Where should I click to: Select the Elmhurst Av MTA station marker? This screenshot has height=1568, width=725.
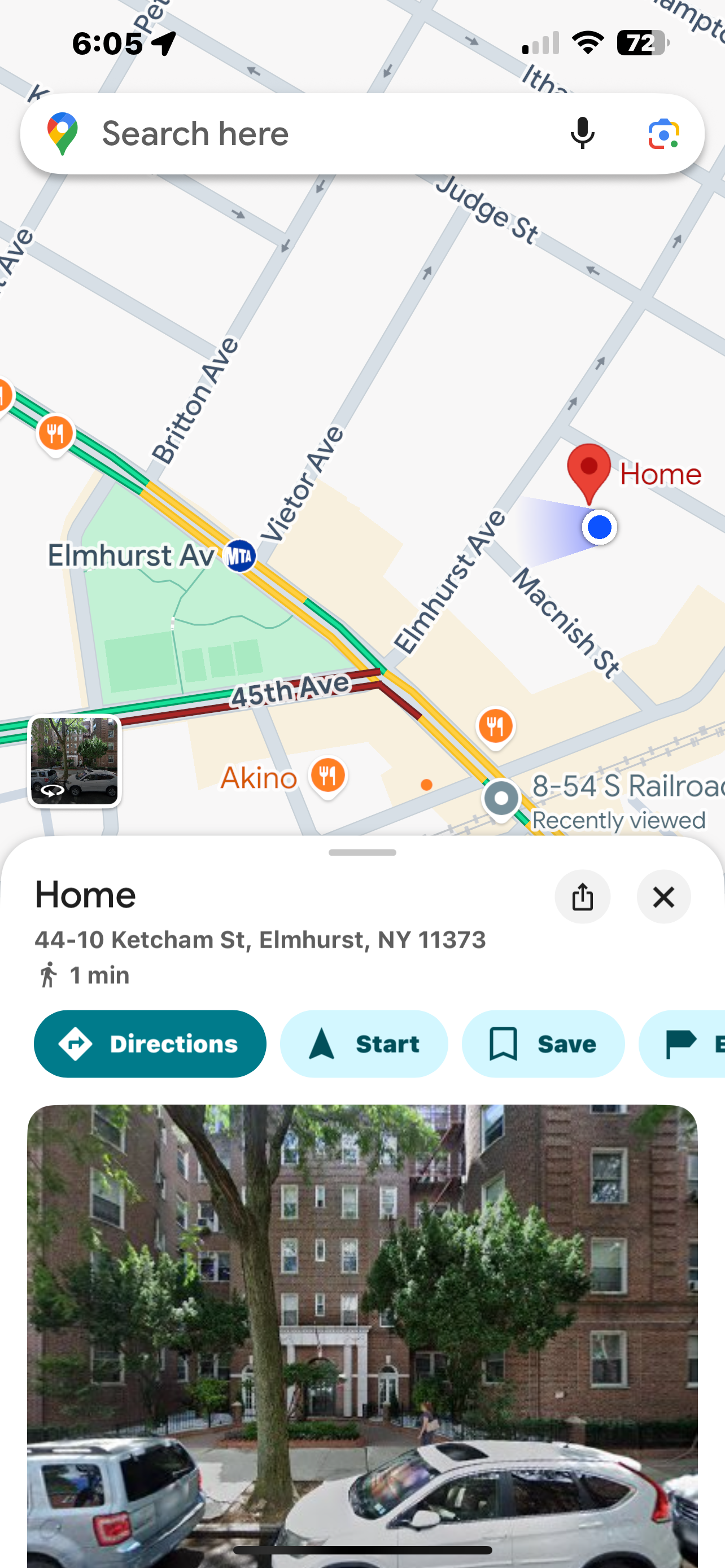pos(239,555)
